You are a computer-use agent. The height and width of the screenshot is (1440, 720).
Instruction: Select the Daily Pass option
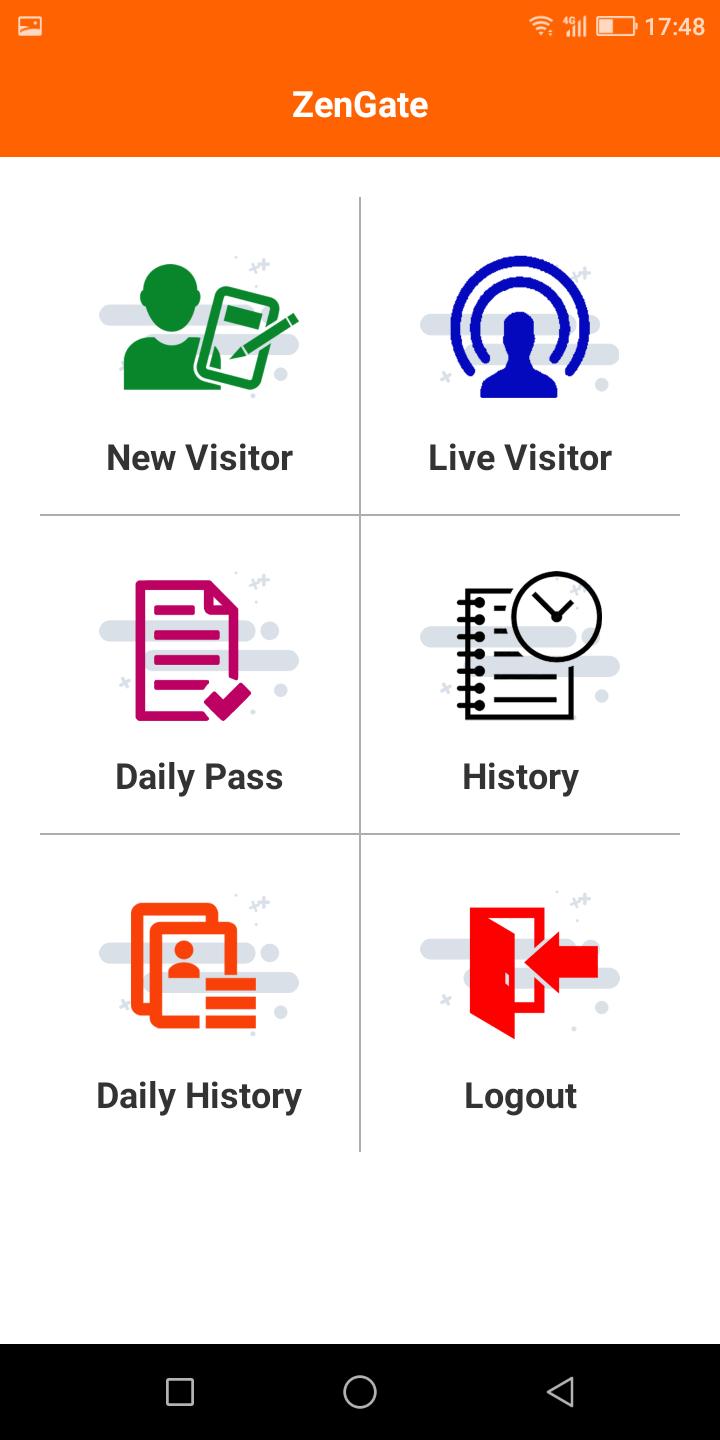200,678
